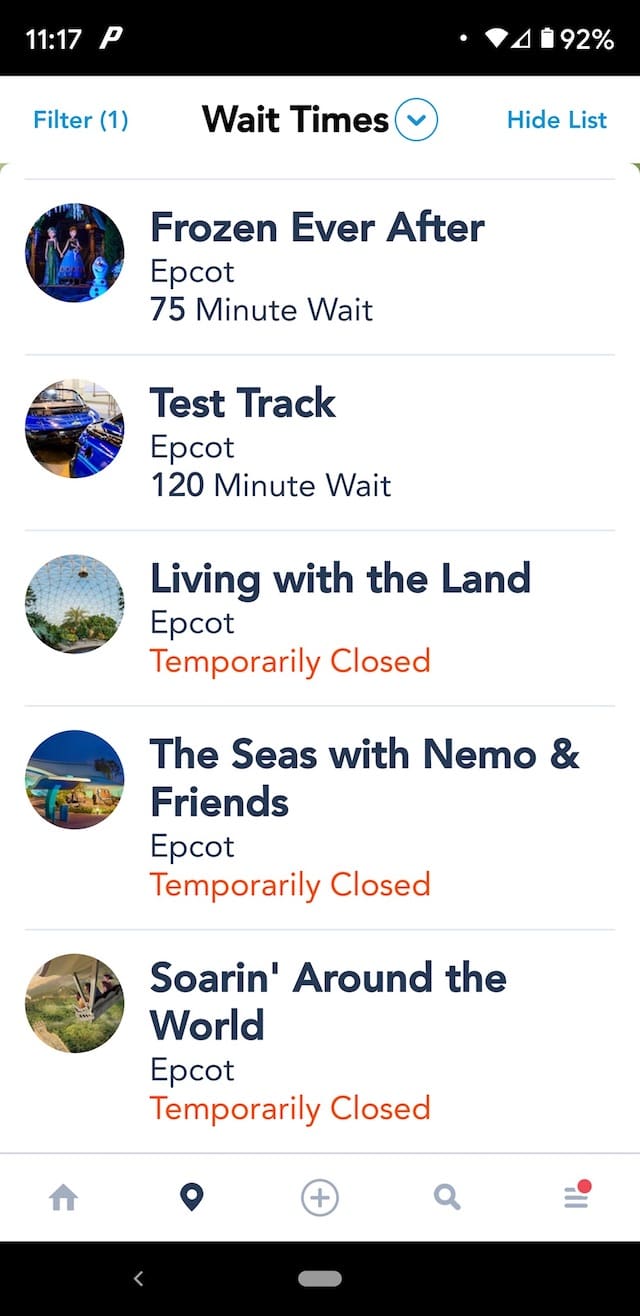
Task: Open the Filter (1) options
Action: coord(81,120)
